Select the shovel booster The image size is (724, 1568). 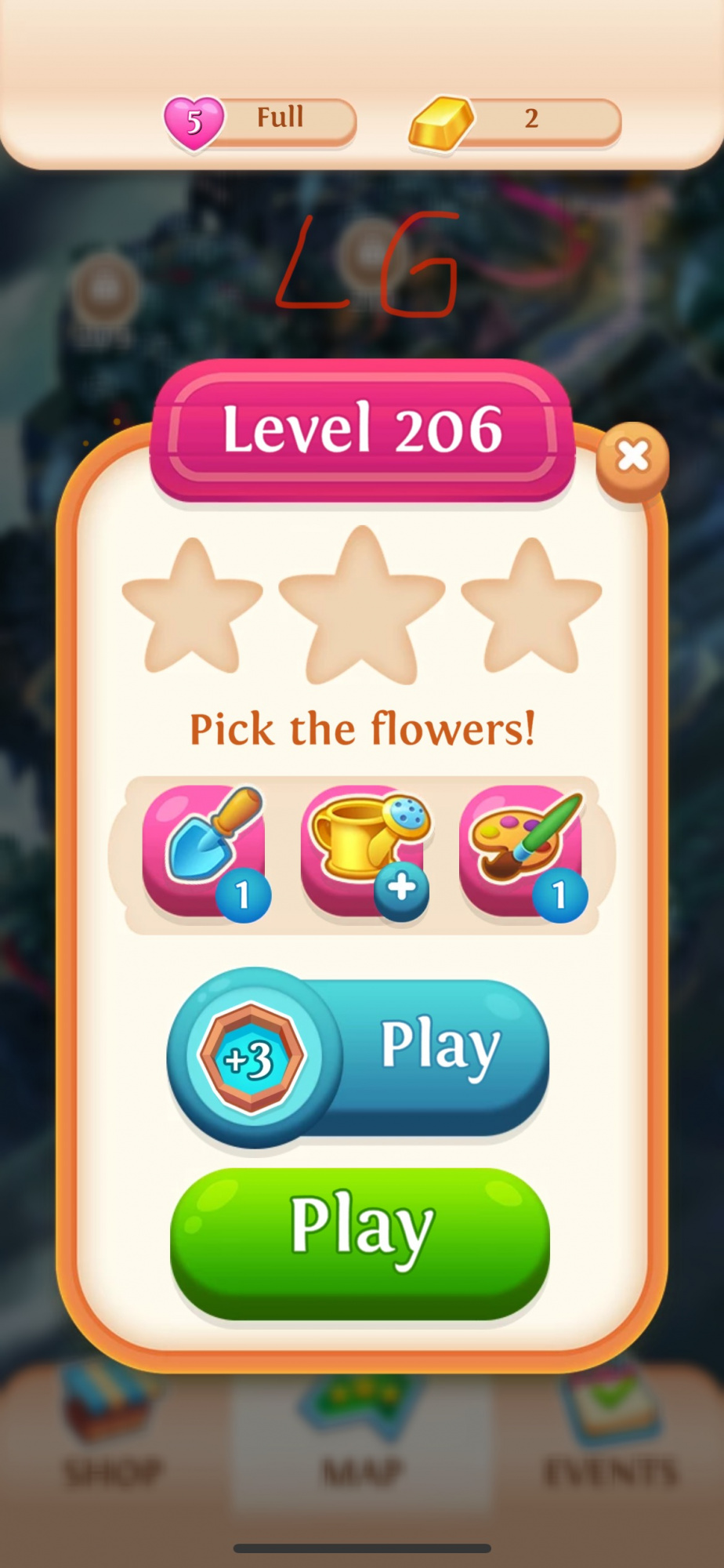pyautogui.click(x=204, y=851)
